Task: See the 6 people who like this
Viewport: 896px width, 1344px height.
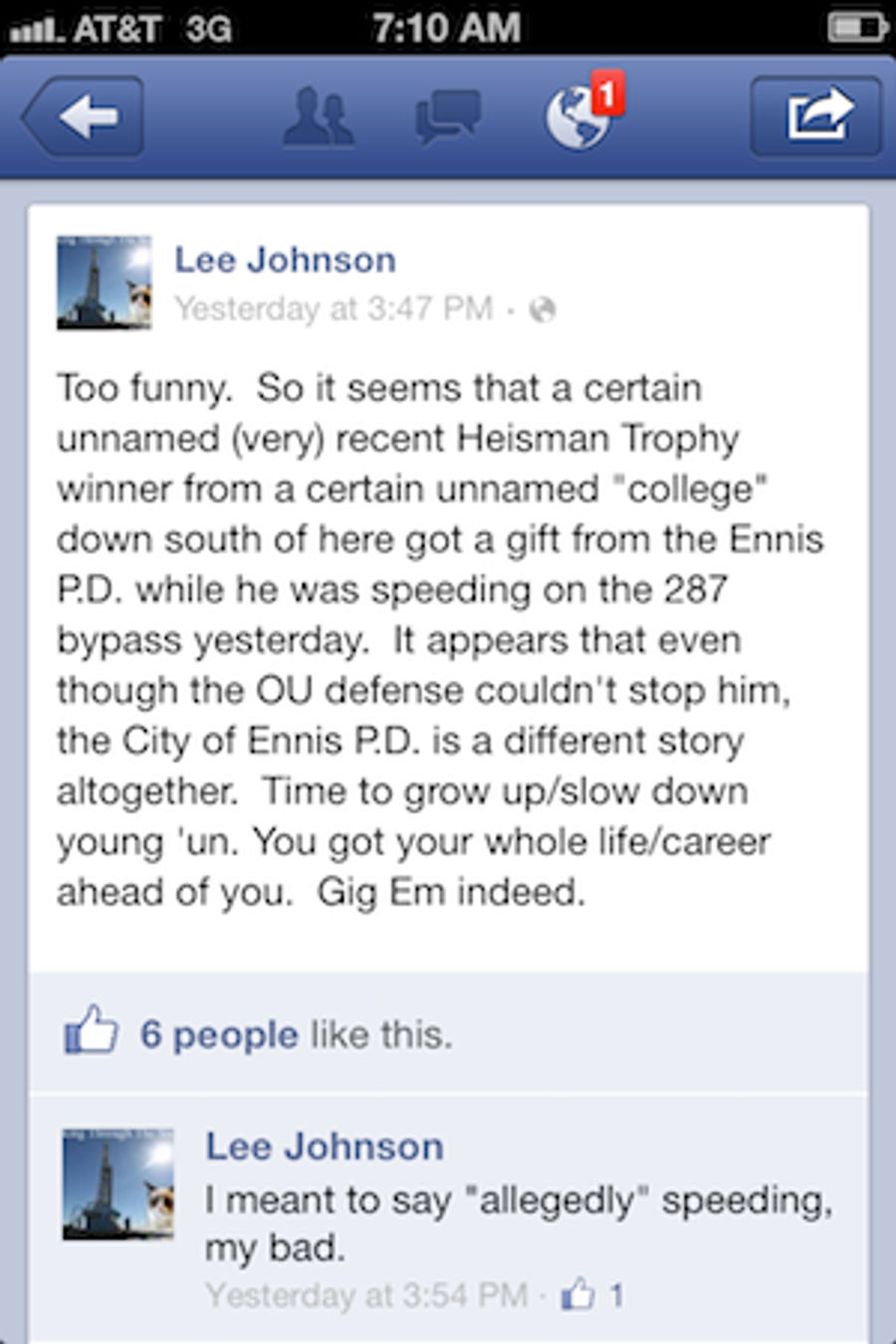Action: pyautogui.click(x=218, y=1034)
